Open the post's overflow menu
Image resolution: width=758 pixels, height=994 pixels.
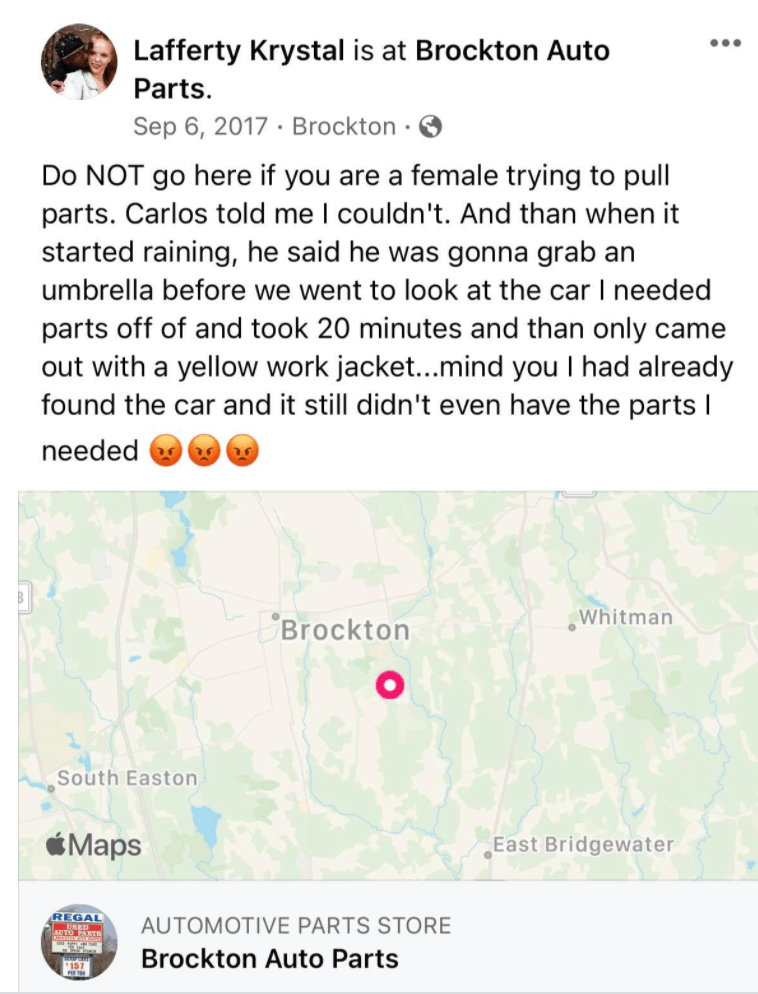click(724, 43)
